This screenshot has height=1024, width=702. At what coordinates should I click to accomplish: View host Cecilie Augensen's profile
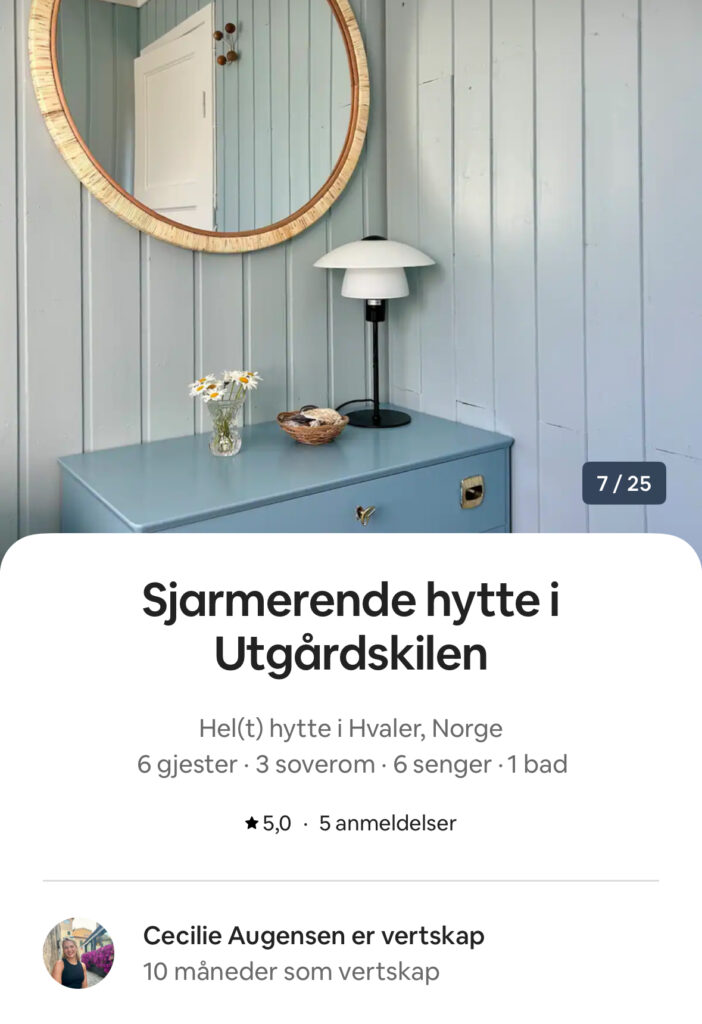click(x=78, y=953)
